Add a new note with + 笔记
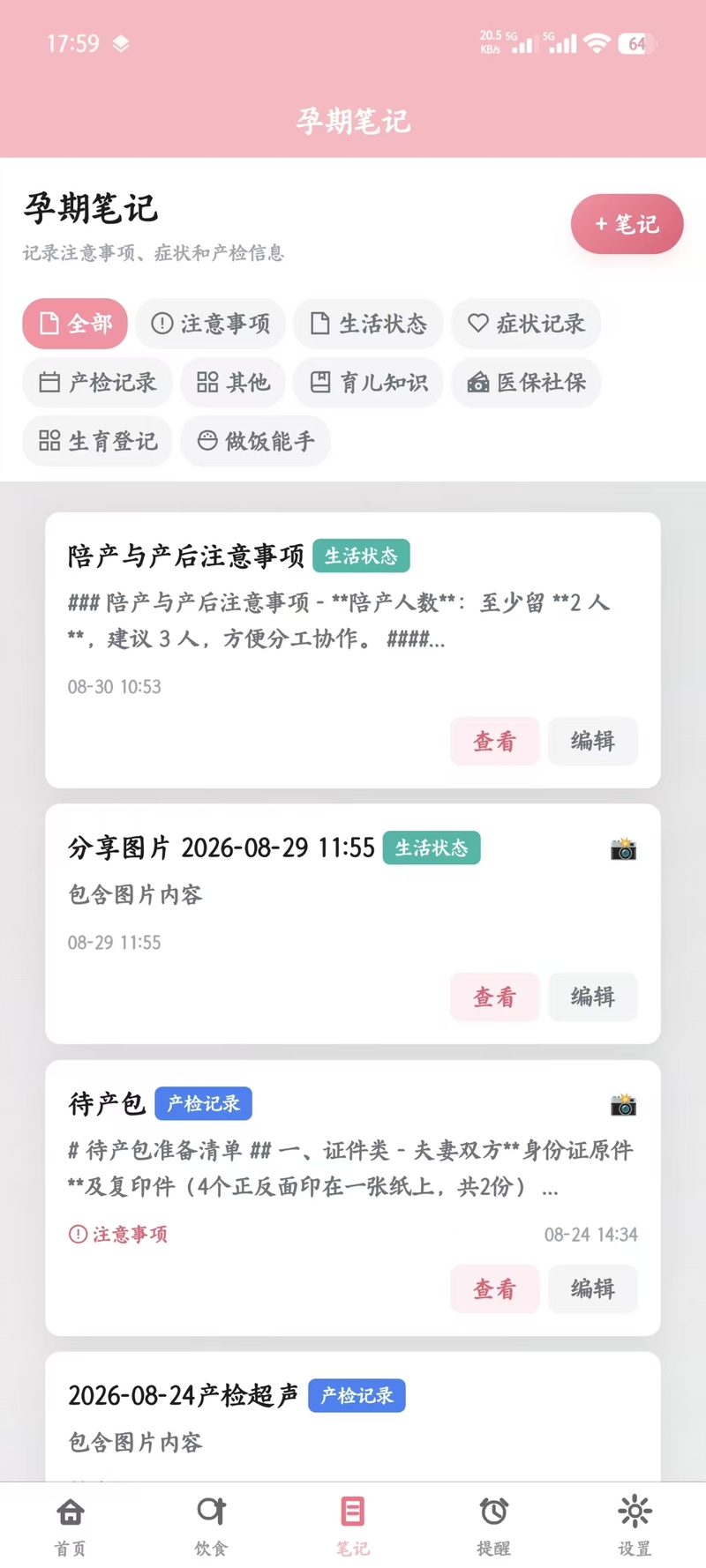This screenshot has width=706, height=1568. pyautogui.click(x=627, y=224)
